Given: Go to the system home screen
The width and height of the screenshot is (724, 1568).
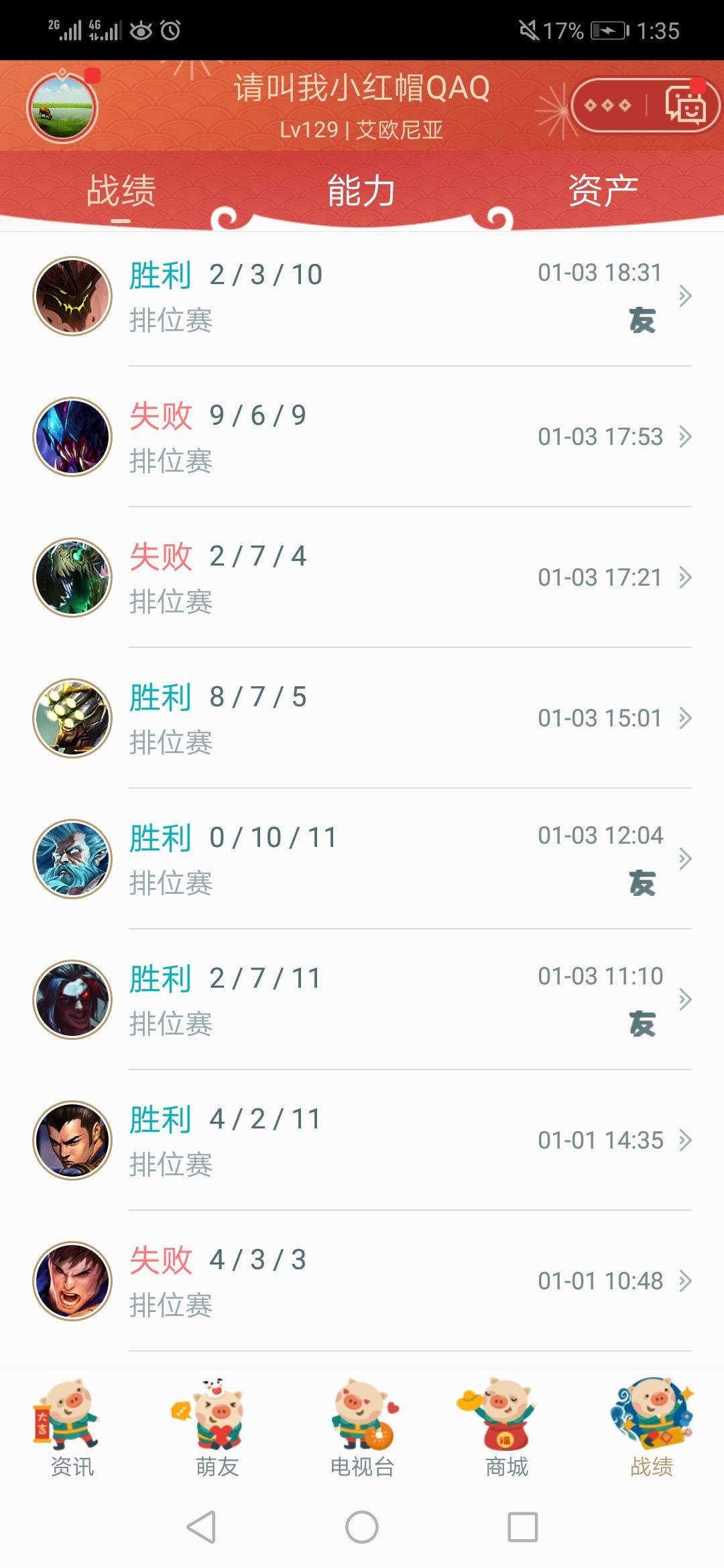Looking at the screenshot, I should click(x=362, y=1527).
